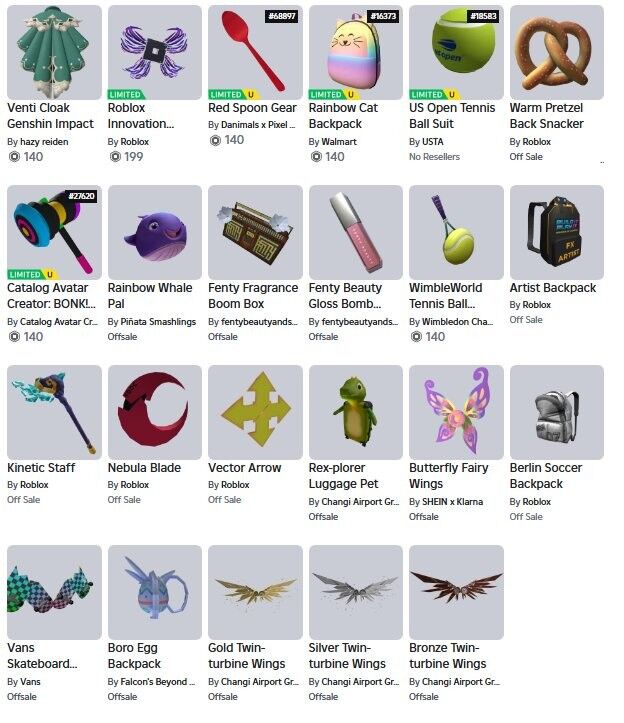This screenshot has width=624, height=723.
Task: Select the Gold Twin-turbine Wings
Action: 255,592
